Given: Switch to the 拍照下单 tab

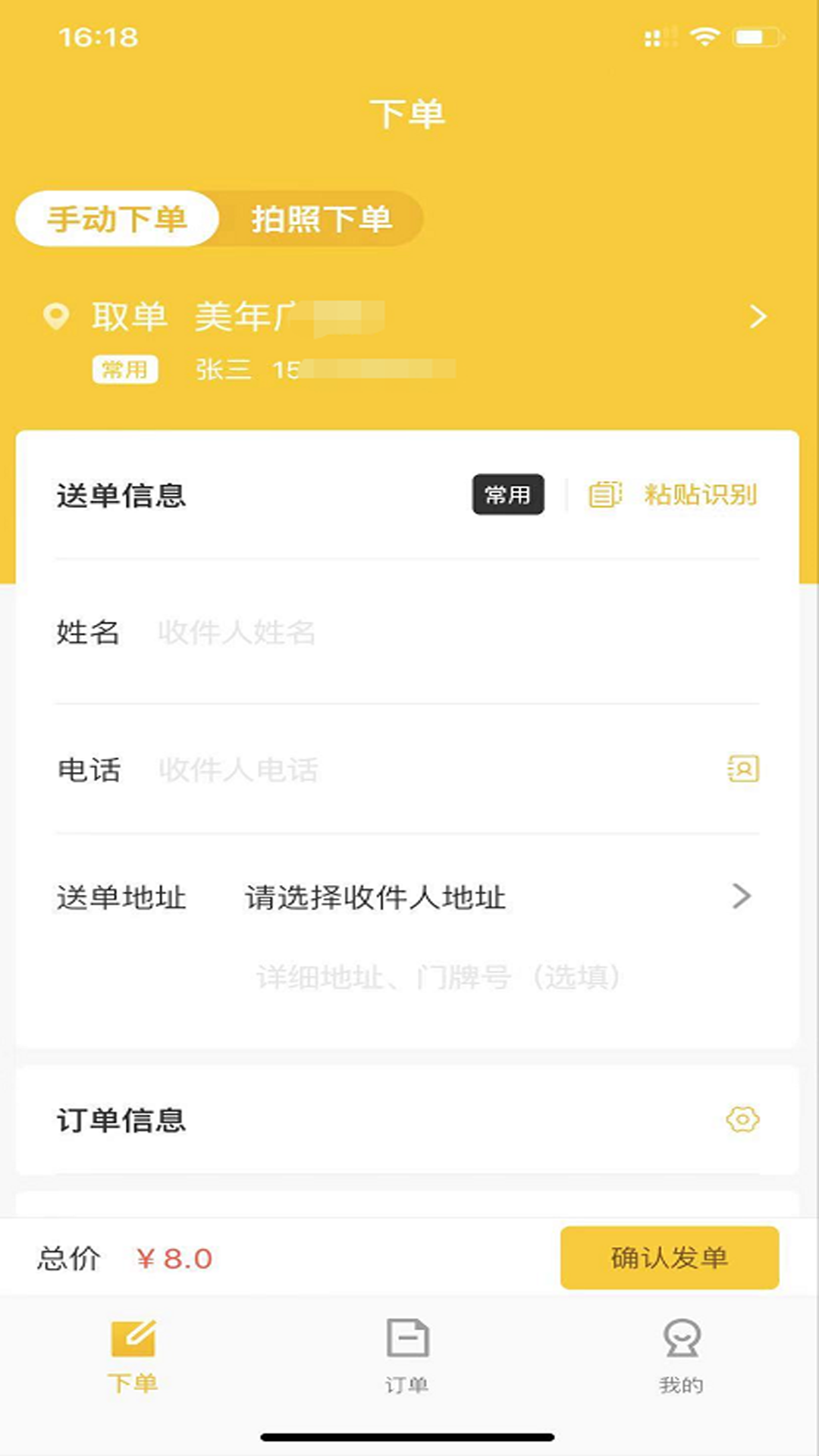Looking at the screenshot, I should click(321, 221).
